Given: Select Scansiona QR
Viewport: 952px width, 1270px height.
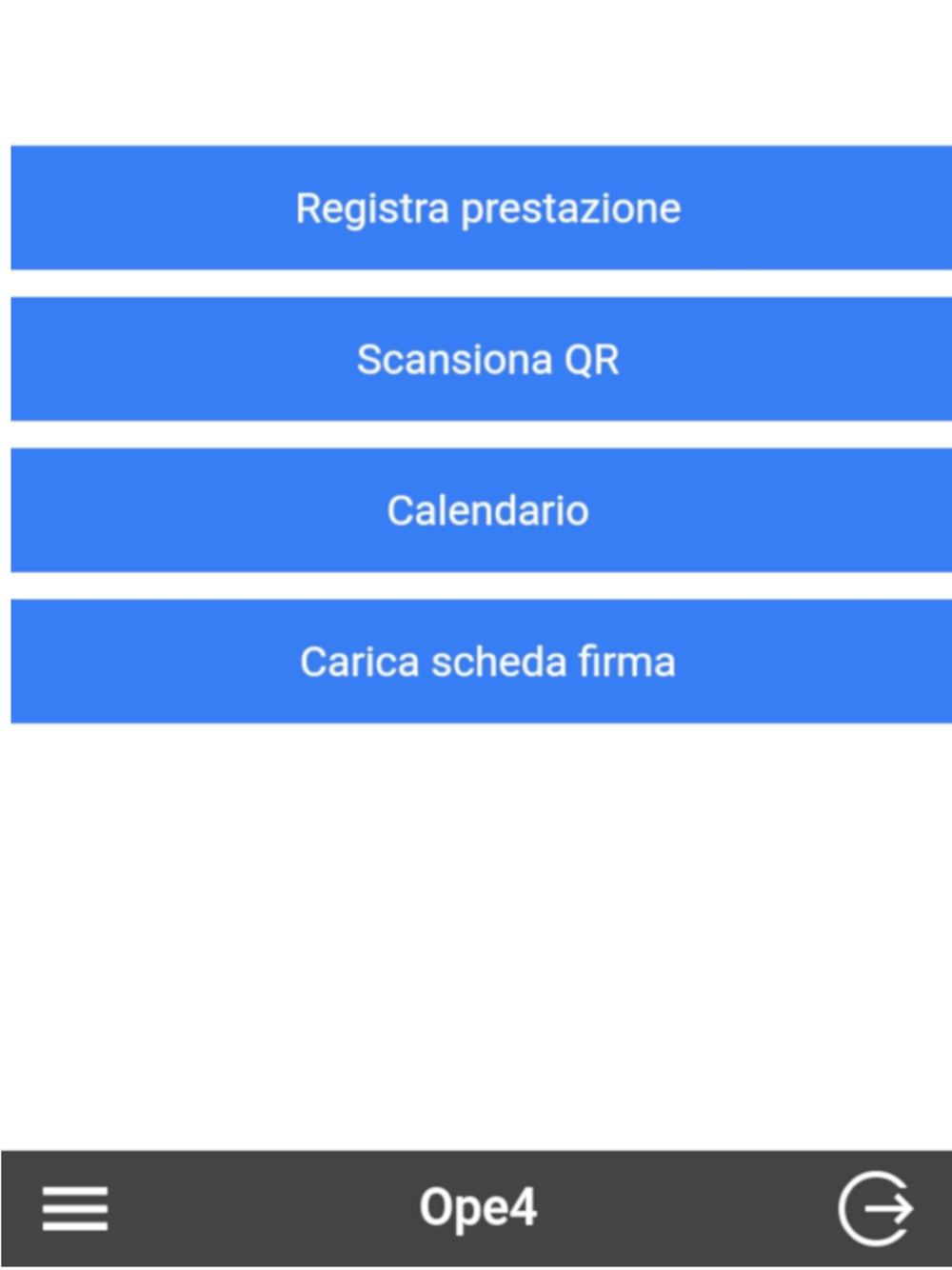Looking at the screenshot, I should [x=482, y=359].
